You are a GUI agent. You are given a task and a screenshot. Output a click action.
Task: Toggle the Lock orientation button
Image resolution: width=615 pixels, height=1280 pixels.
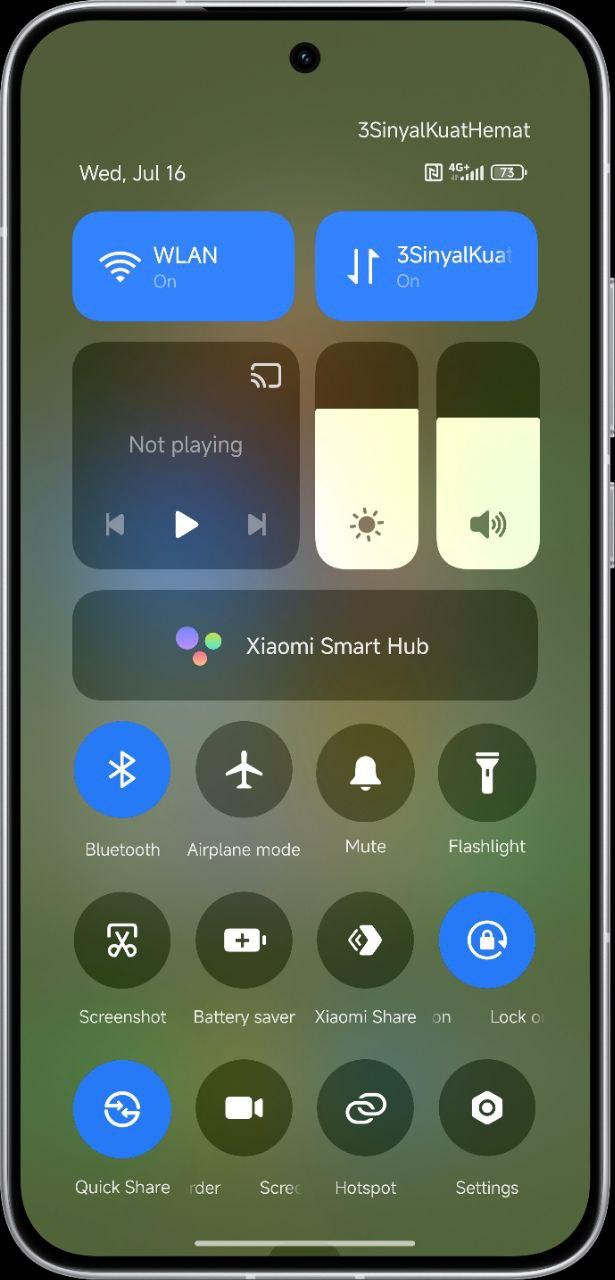[487, 940]
